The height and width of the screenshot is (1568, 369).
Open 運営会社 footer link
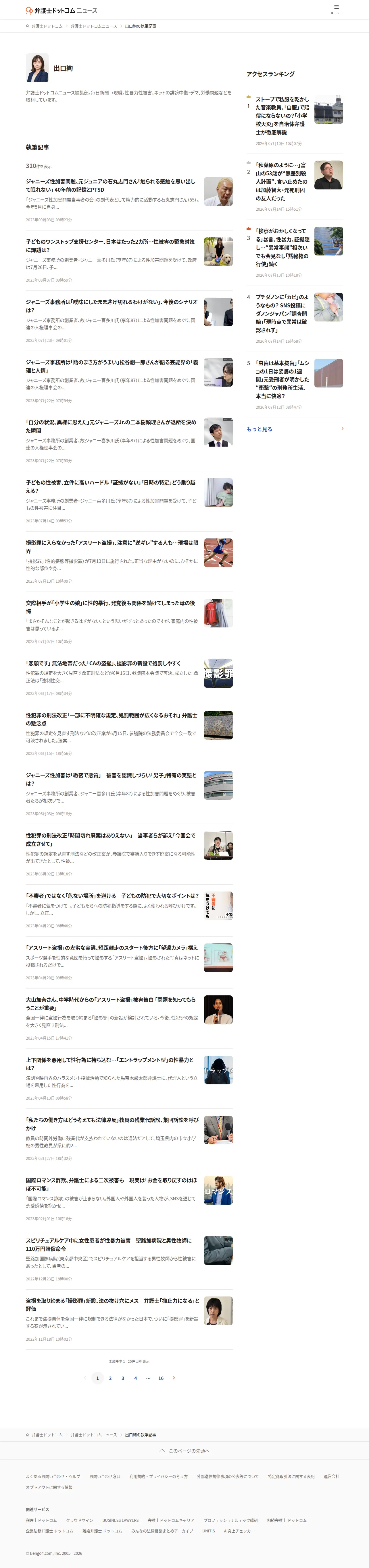tap(331, 1476)
